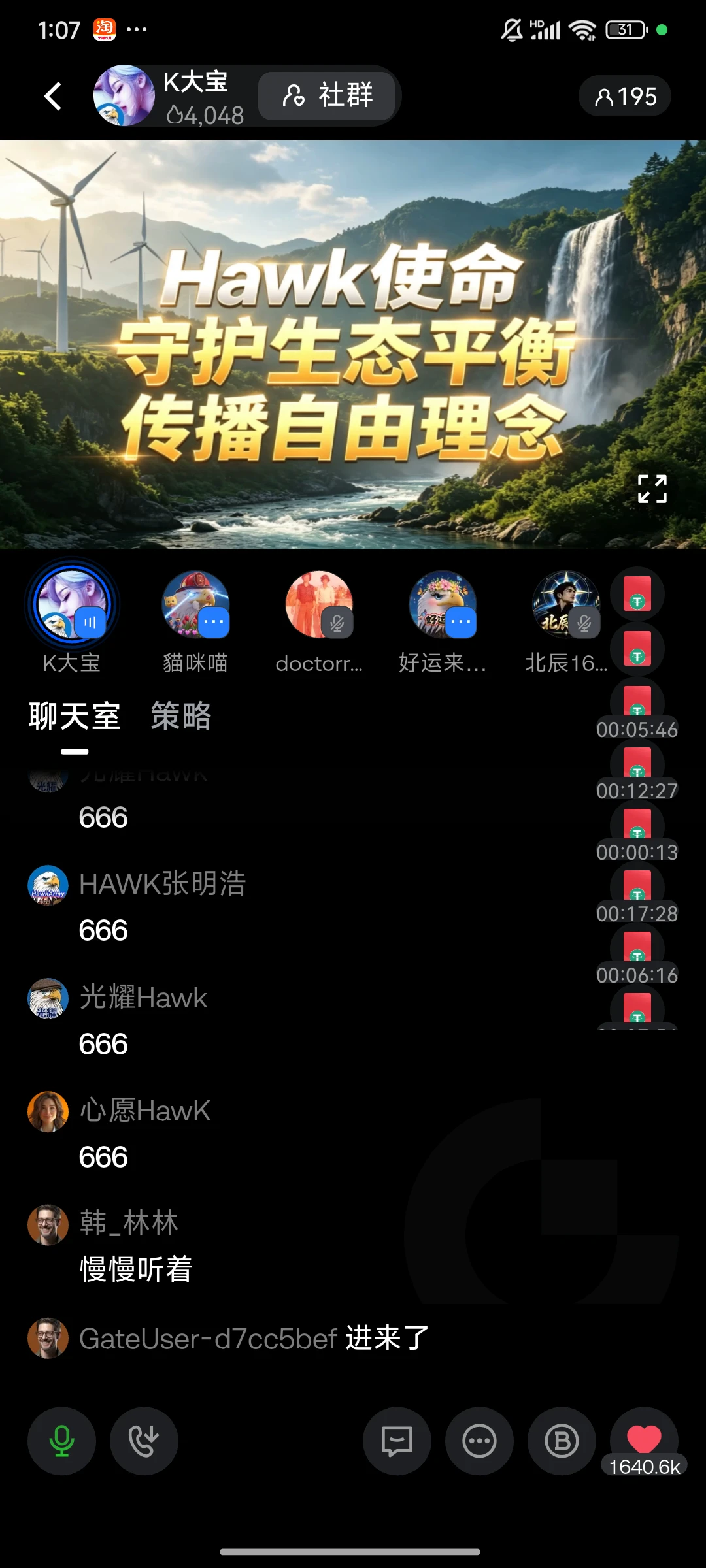Tap speaker 貓咪喵's avatar

[195, 604]
